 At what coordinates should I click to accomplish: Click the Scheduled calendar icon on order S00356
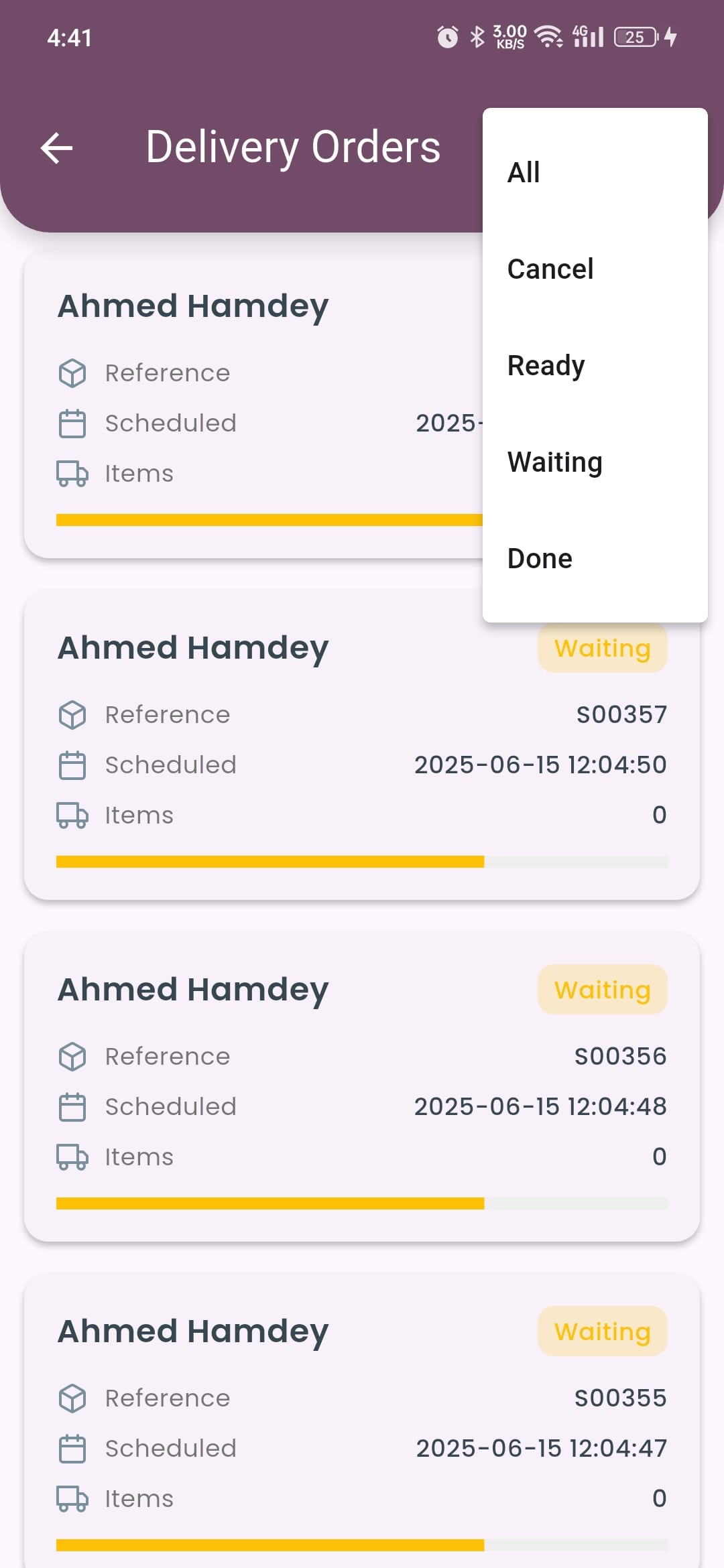click(72, 1106)
